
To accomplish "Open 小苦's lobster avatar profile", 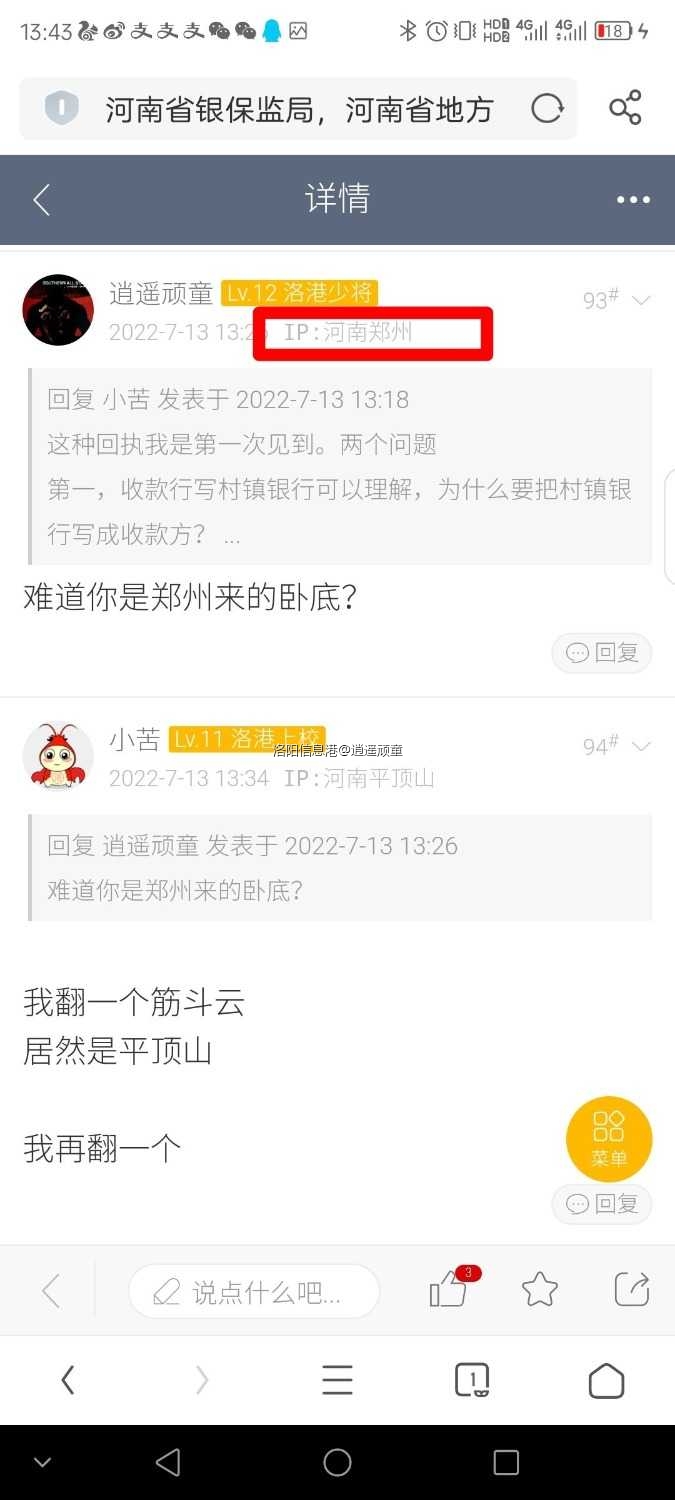I will coord(58,755).
